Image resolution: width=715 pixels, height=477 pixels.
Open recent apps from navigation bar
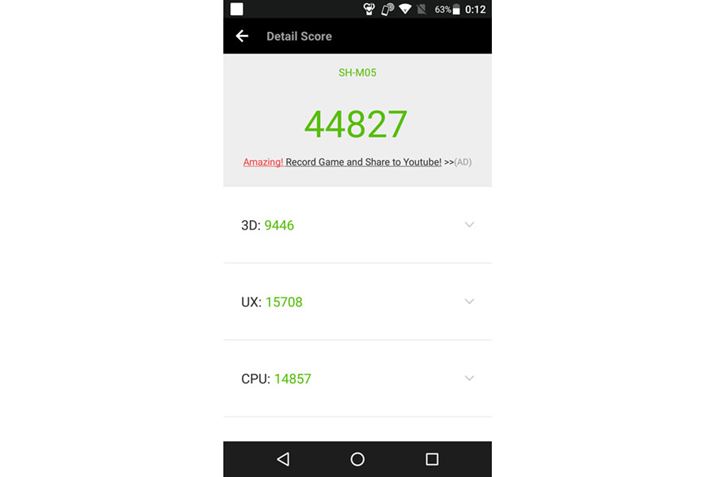point(432,459)
